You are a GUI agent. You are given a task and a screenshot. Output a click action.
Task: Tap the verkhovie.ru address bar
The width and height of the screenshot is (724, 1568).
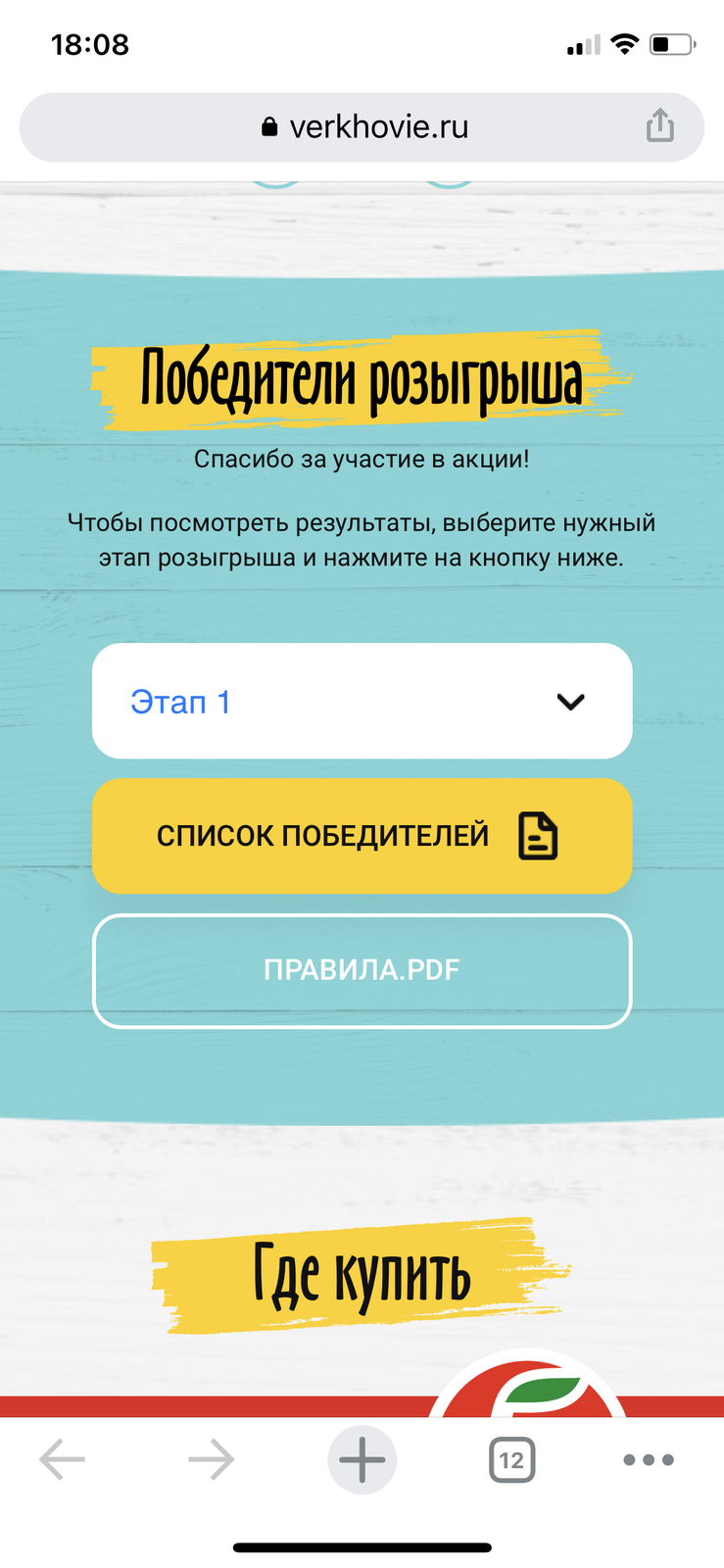[364, 126]
